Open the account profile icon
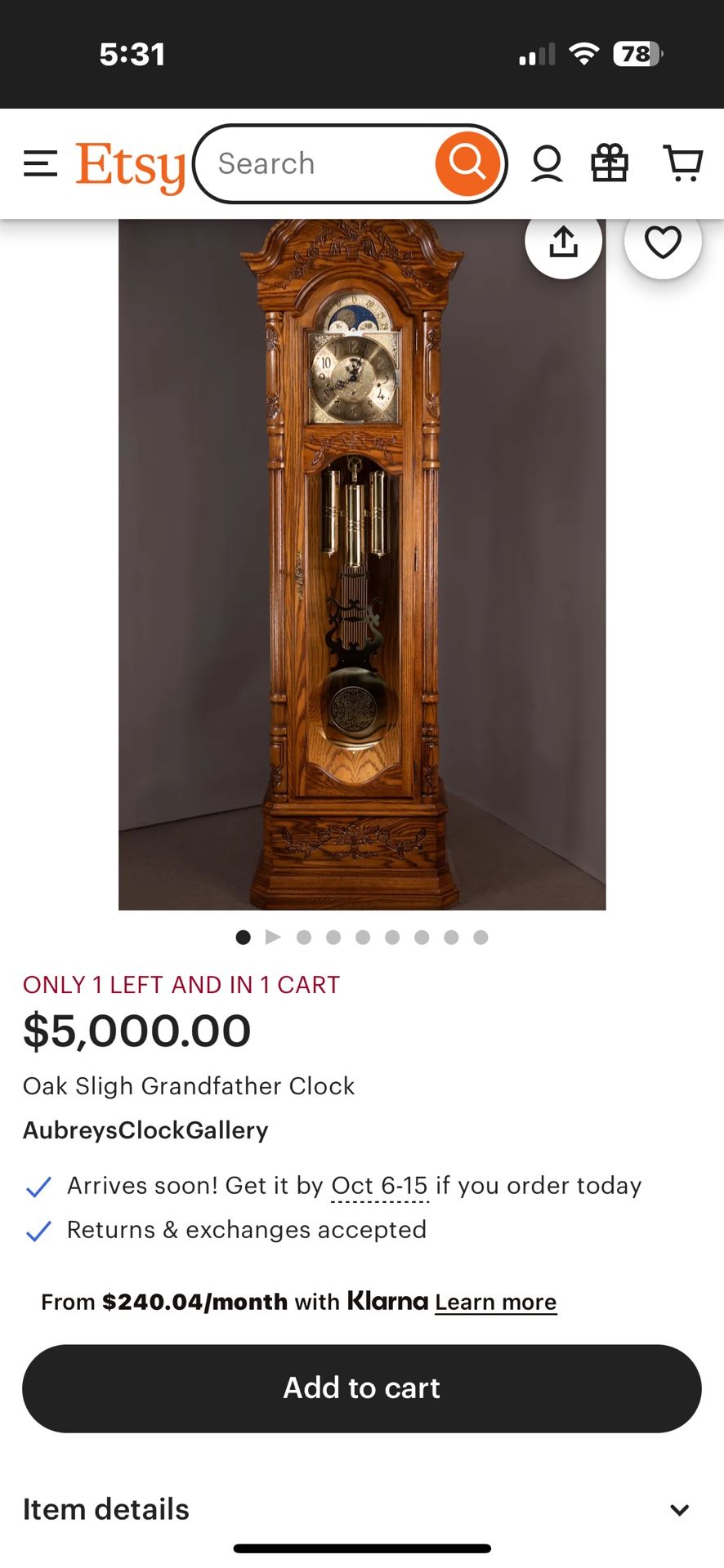 (x=547, y=163)
